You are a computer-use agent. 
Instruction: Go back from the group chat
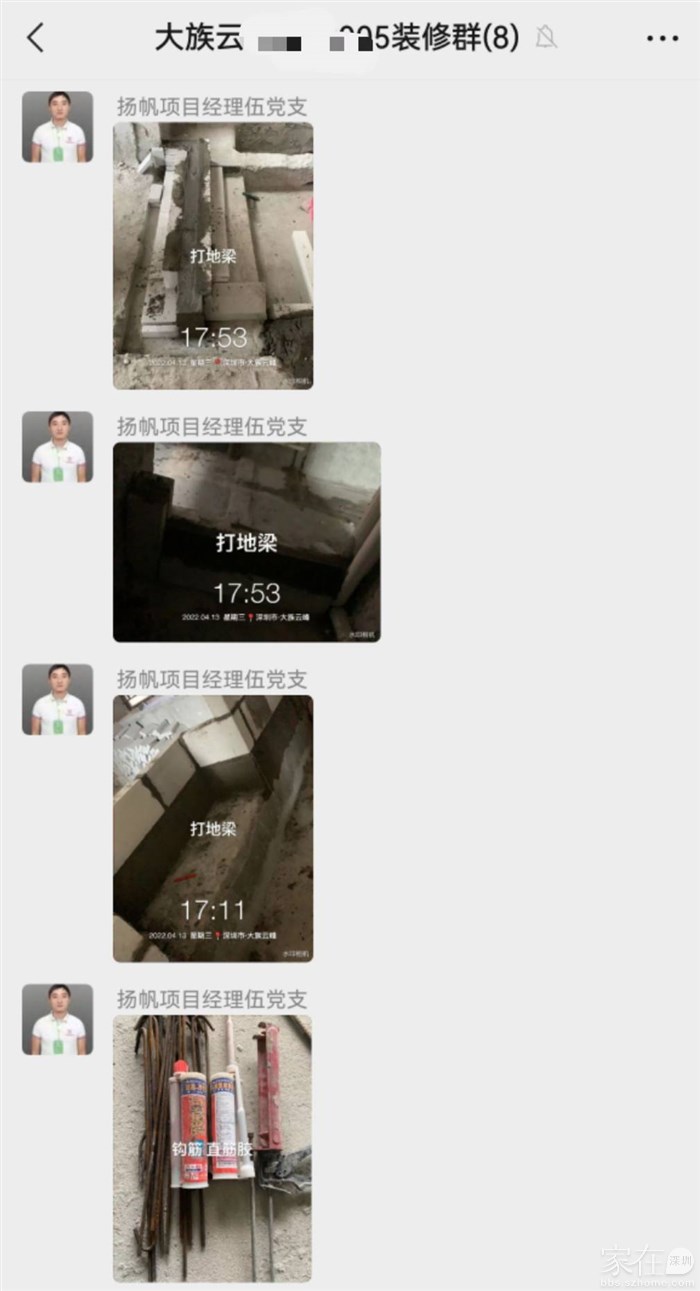pyautogui.click(x=36, y=38)
